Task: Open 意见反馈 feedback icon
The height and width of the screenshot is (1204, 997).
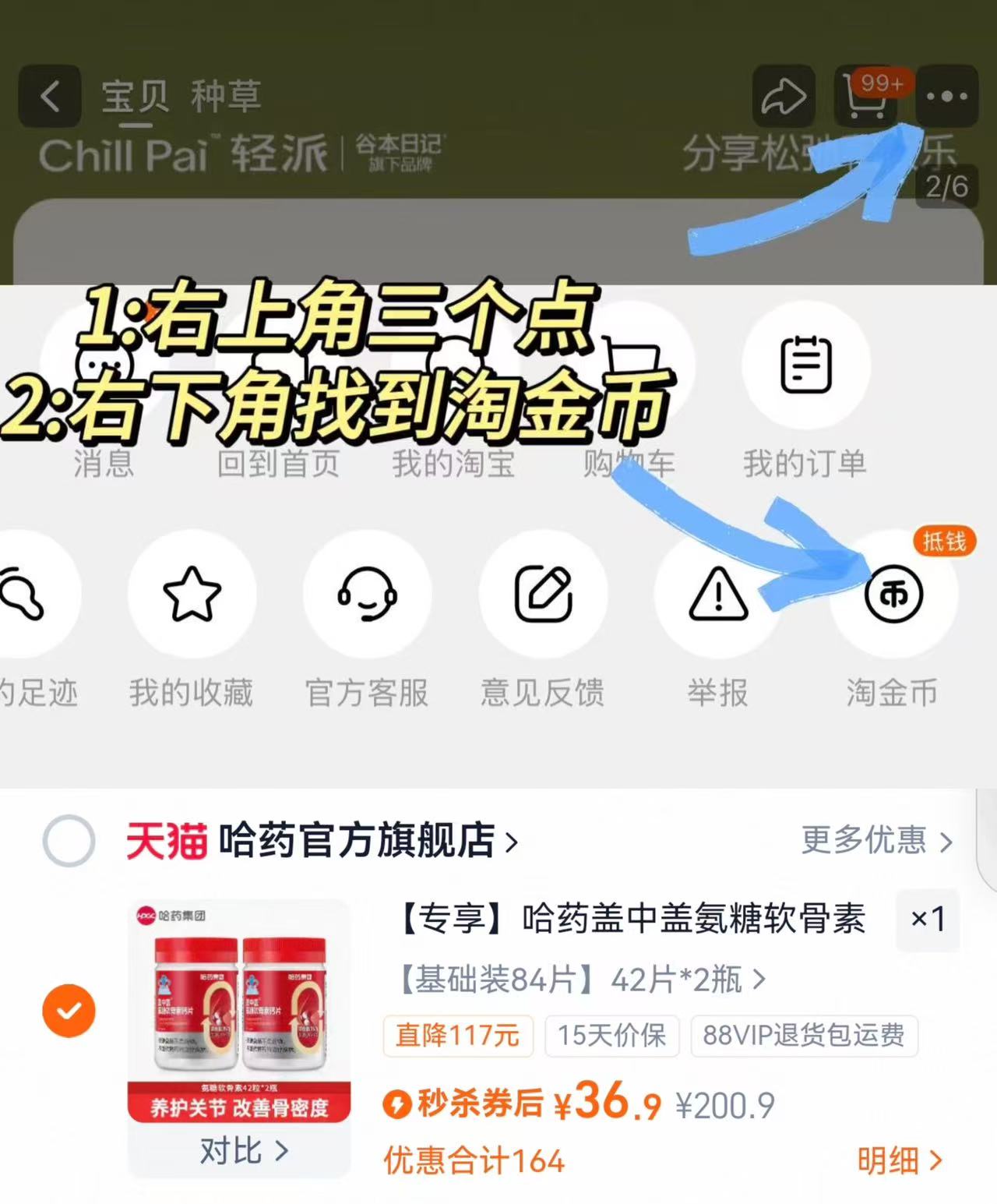Action: tap(544, 594)
